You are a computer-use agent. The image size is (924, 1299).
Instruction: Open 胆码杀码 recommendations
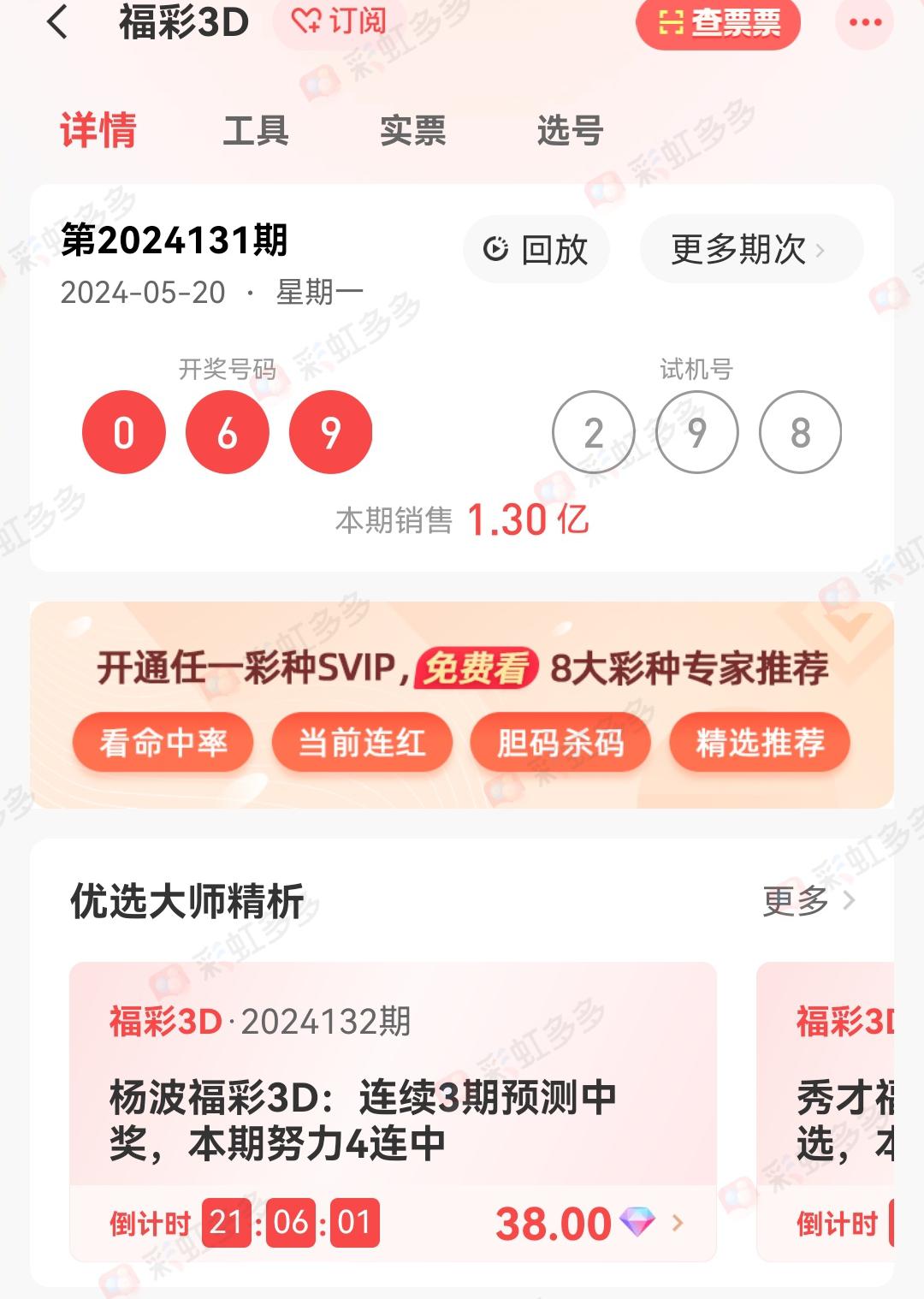tap(560, 742)
